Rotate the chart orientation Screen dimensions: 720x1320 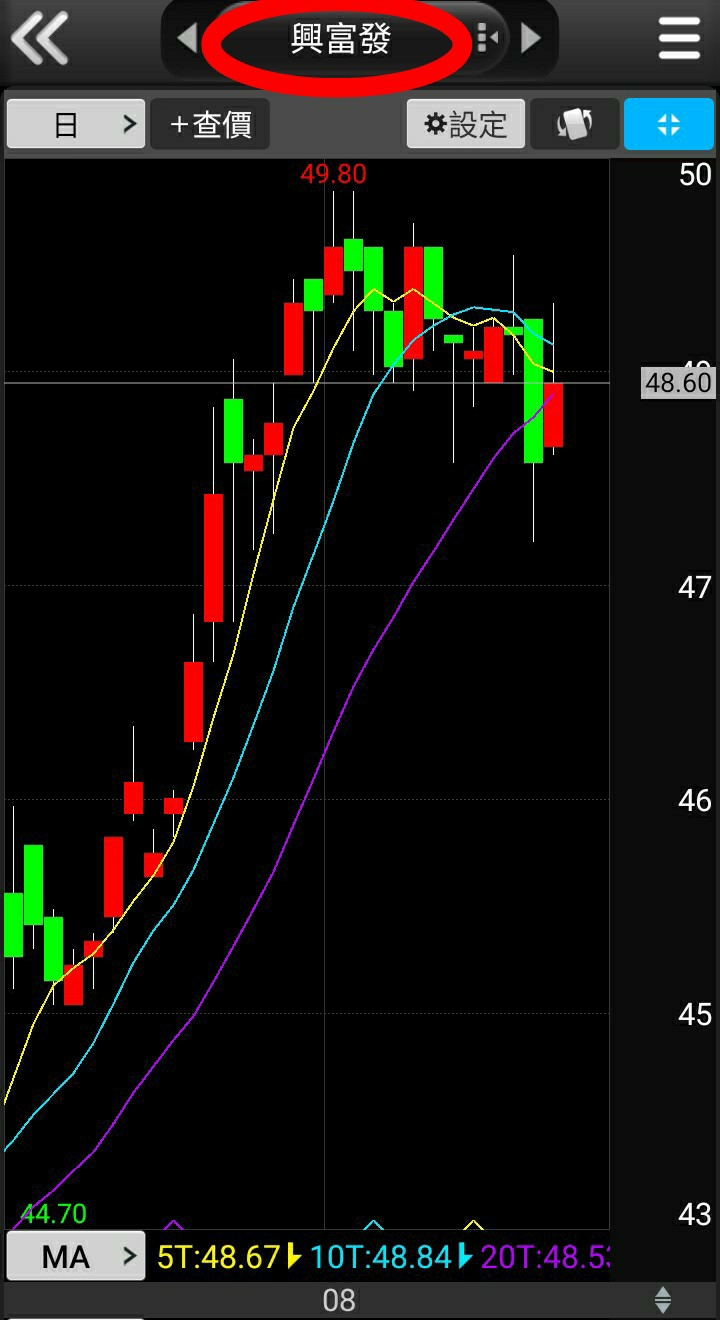click(574, 125)
